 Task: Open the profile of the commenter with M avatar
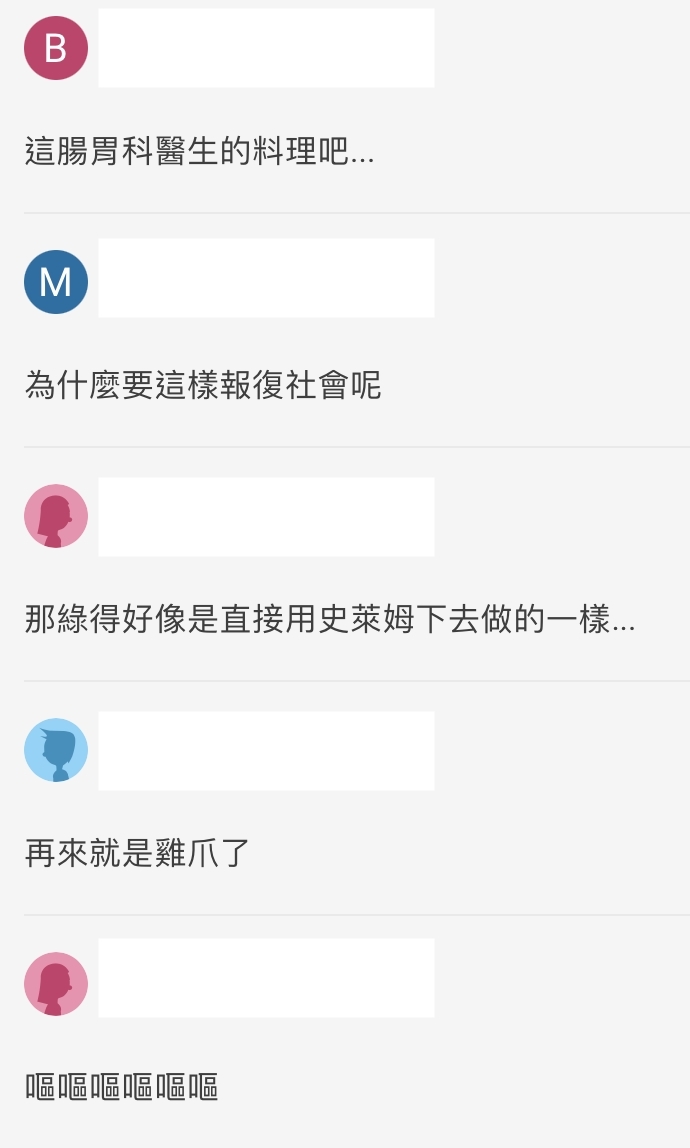pyautogui.click(x=56, y=282)
